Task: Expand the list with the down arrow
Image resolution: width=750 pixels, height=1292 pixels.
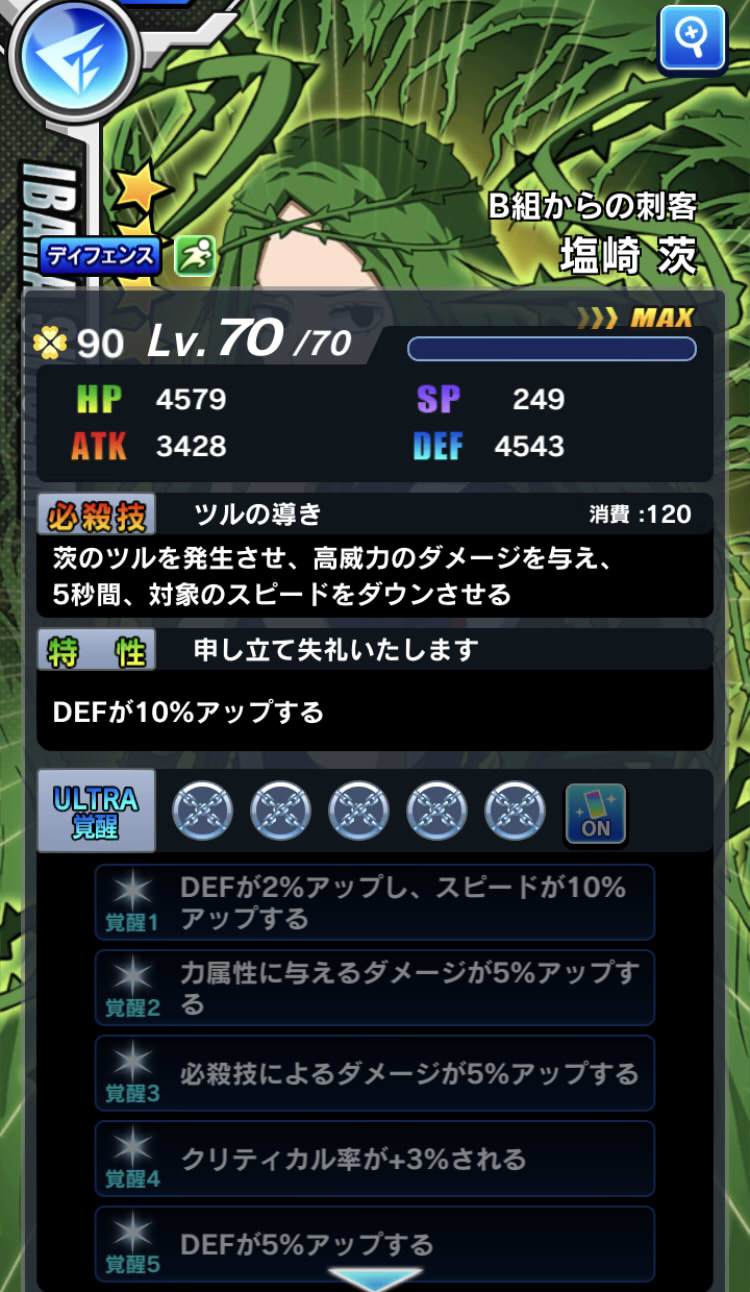Action: [375, 1279]
